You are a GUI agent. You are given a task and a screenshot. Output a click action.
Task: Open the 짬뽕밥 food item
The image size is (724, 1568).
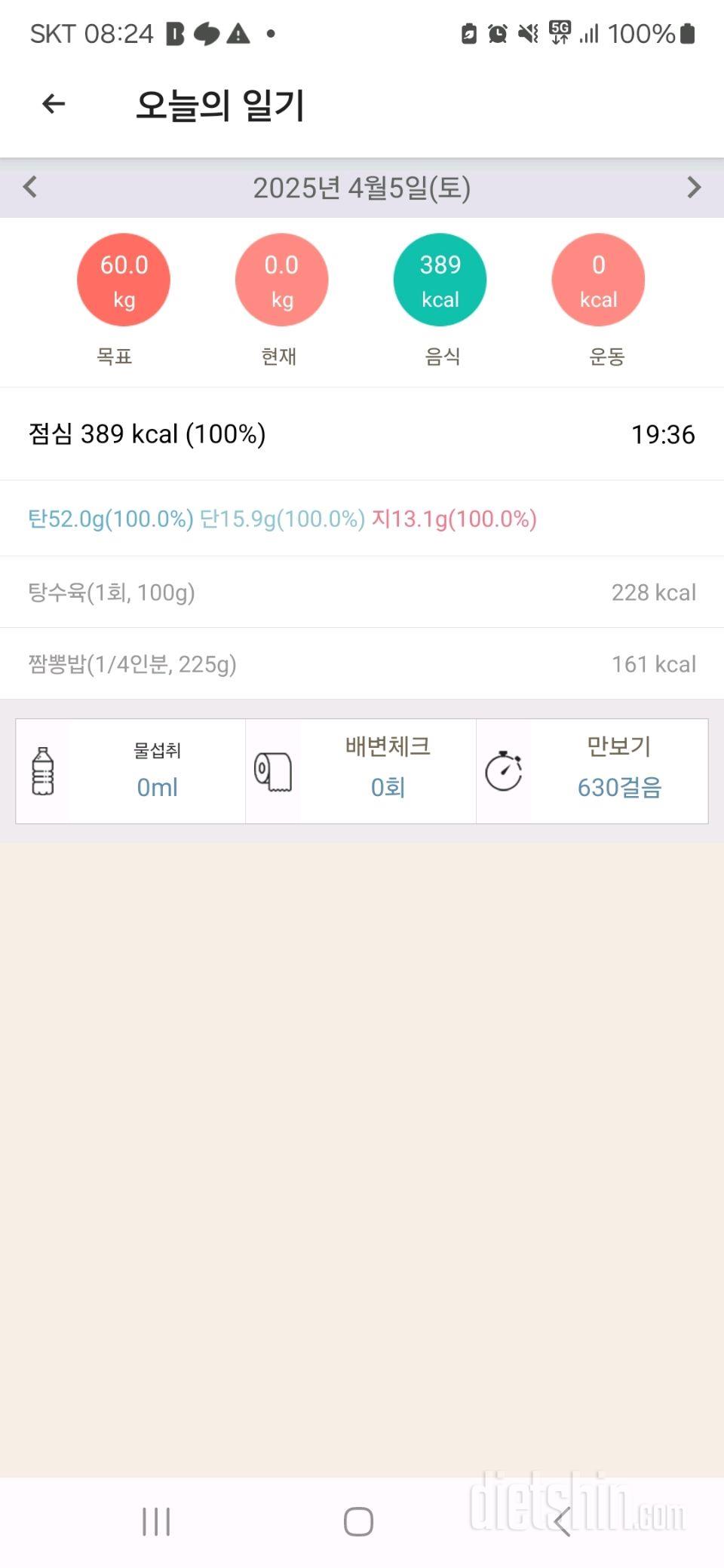pos(362,664)
